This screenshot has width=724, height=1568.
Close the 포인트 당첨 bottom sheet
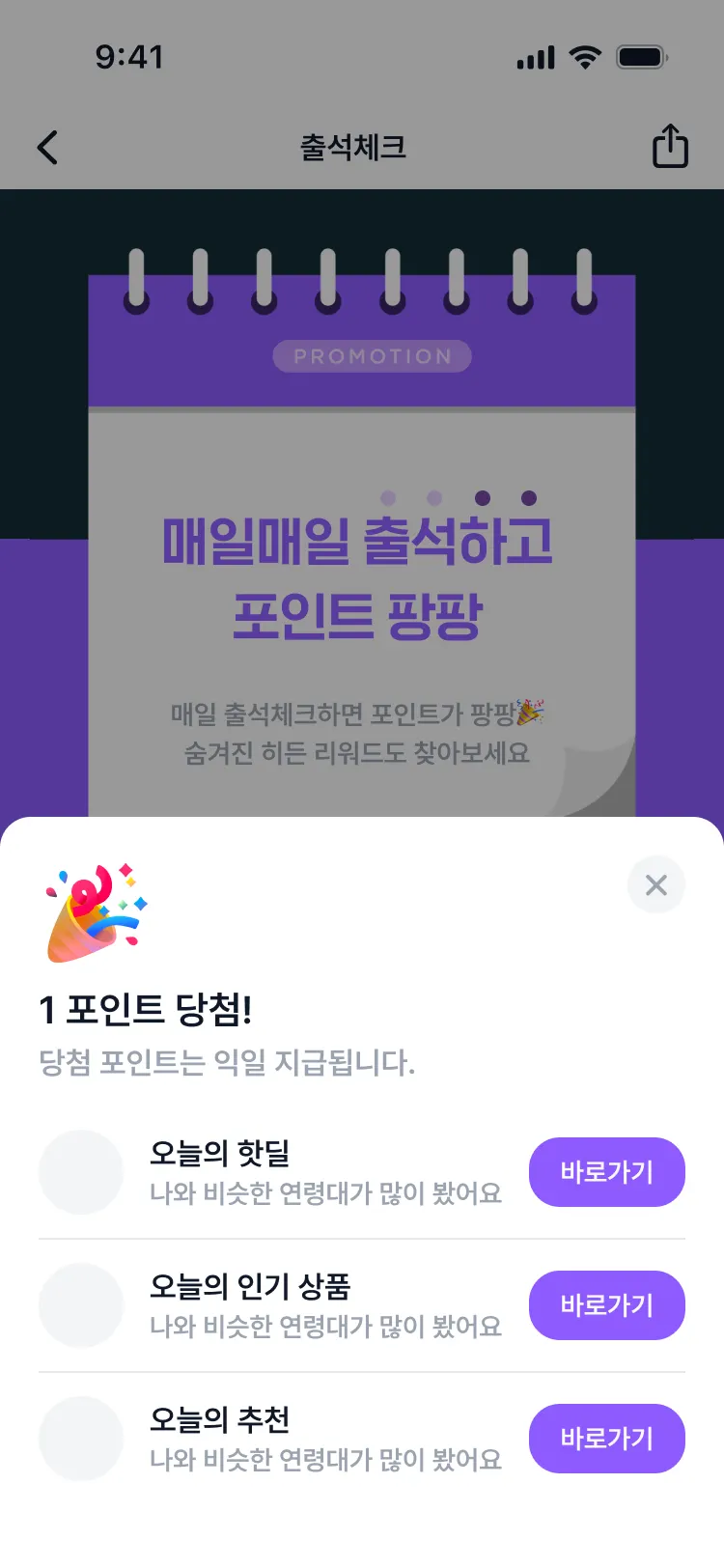tap(656, 884)
